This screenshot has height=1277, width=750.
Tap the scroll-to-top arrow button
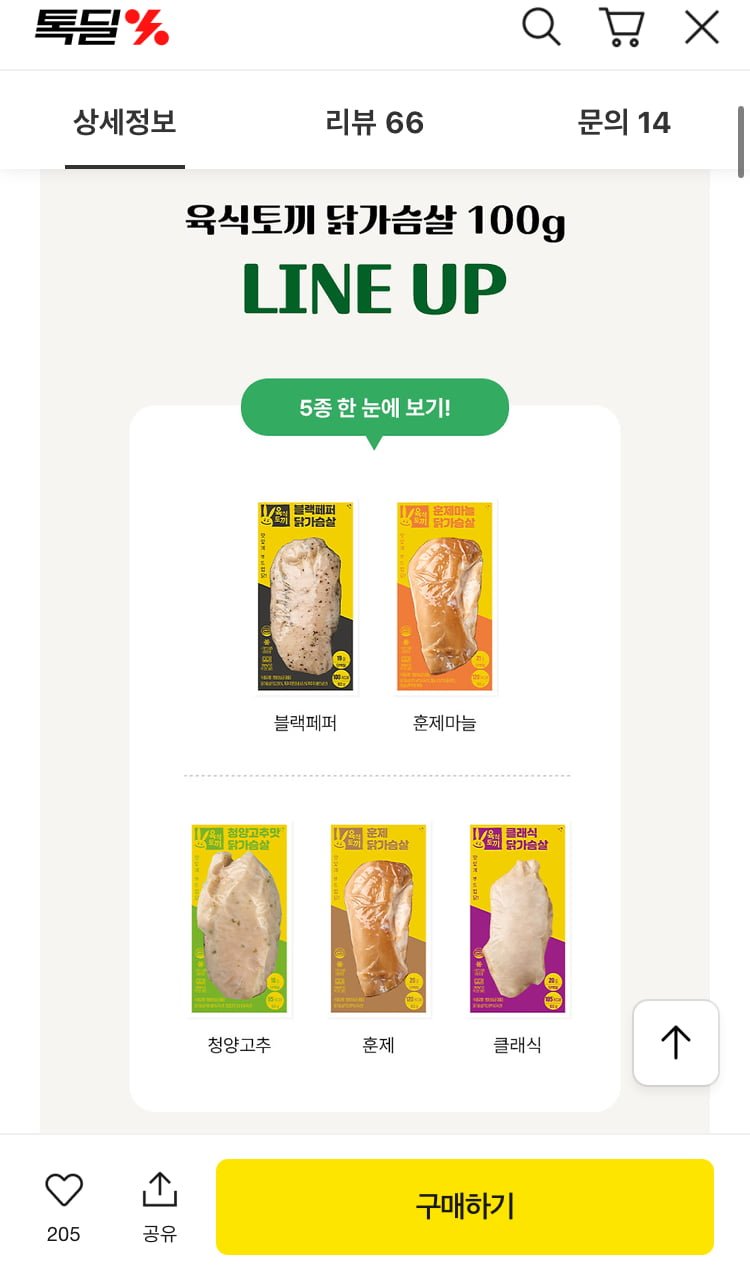pyautogui.click(x=676, y=1043)
